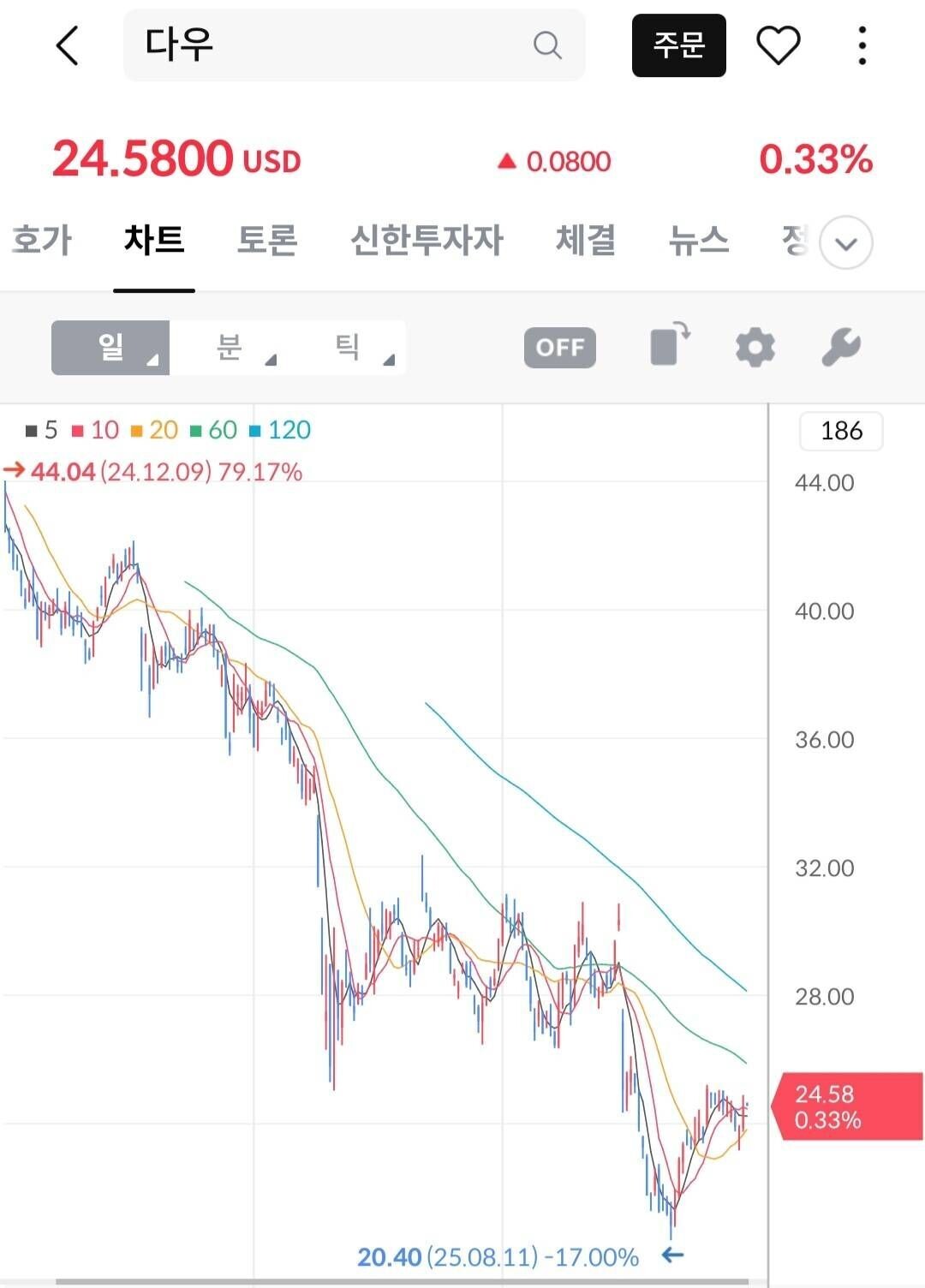Toggle the OFF indicator switch on
Viewport: 925px width, 1288px height.
(x=559, y=347)
